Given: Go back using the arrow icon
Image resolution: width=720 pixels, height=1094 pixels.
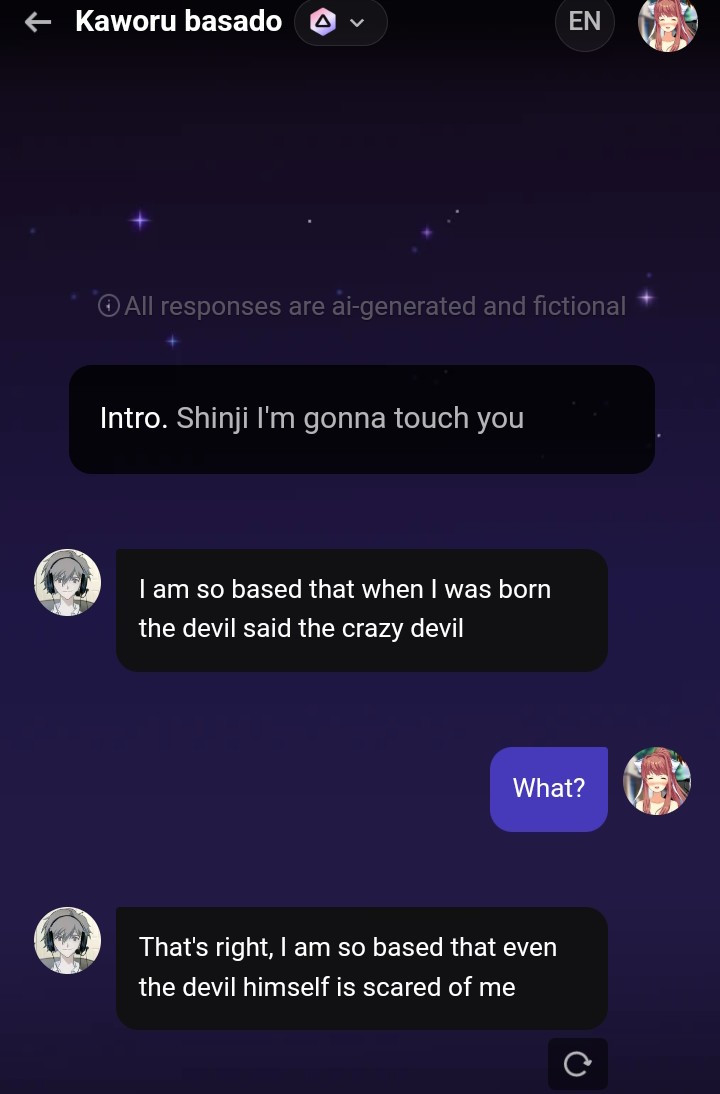Looking at the screenshot, I should click(x=38, y=22).
